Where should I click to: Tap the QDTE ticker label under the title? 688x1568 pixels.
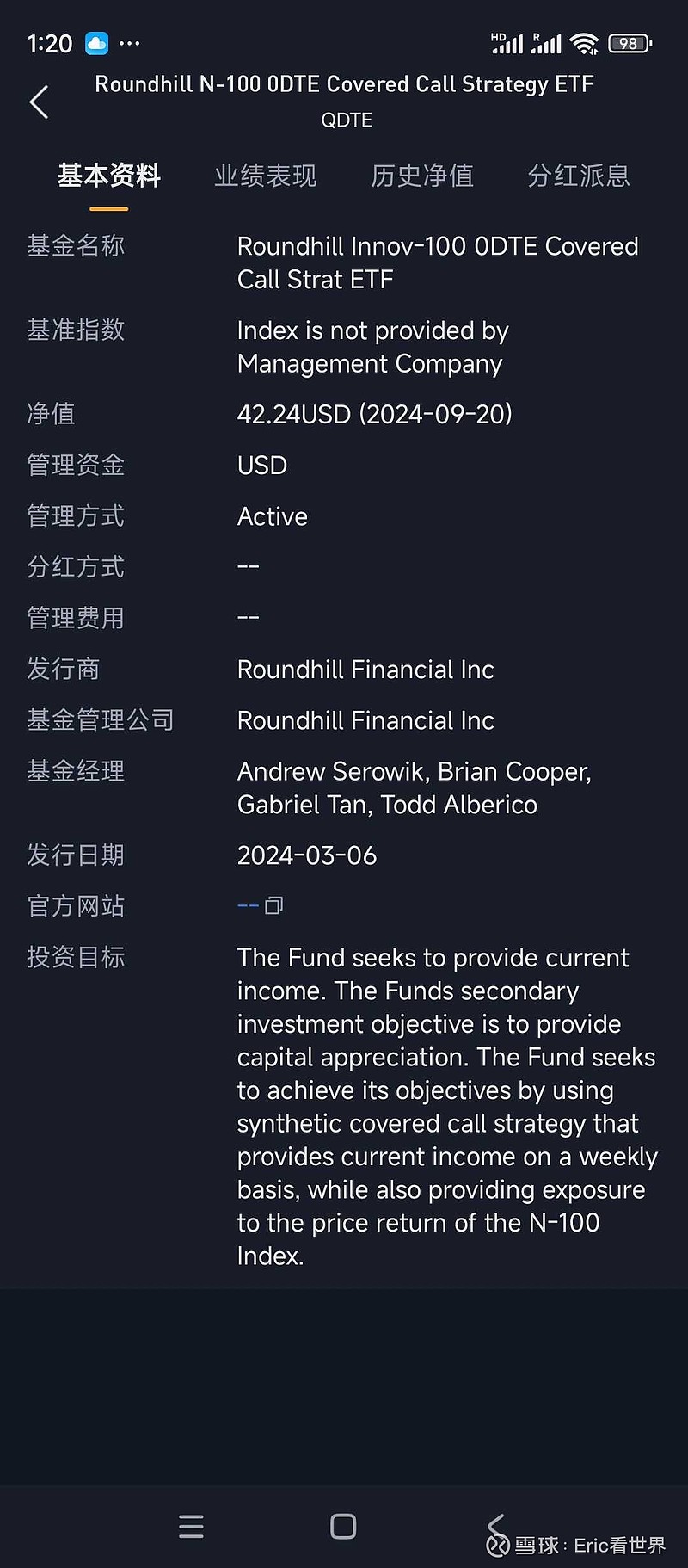[x=347, y=120]
